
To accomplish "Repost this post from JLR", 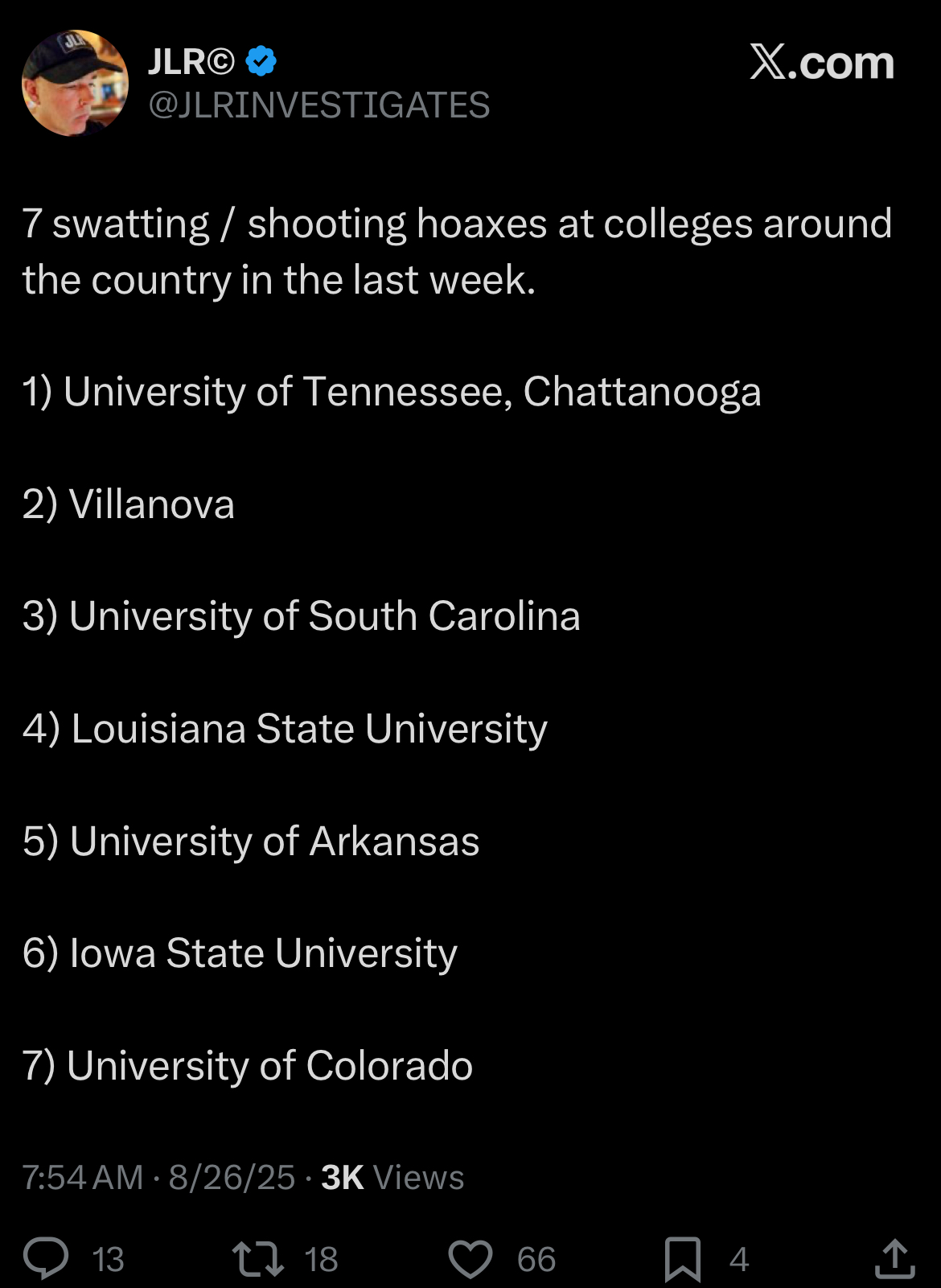I will (x=257, y=1258).
